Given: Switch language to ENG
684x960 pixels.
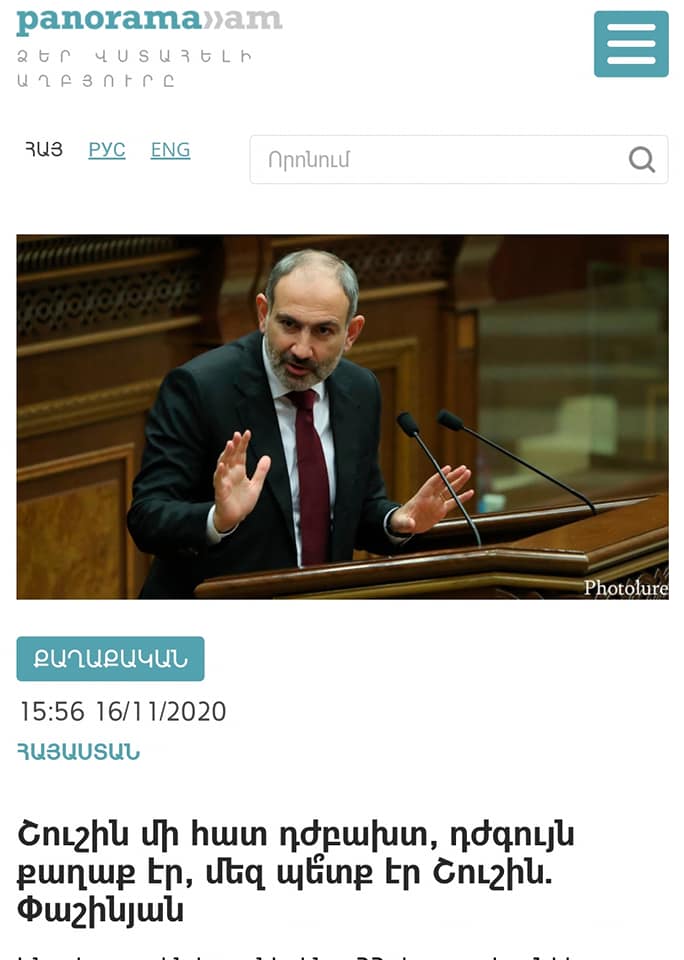Looking at the screenshot, I should click(x=170, y=150).
